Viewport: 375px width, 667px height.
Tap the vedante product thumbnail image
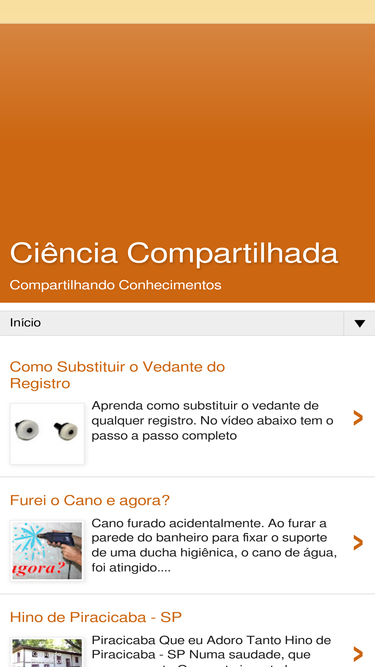tap(47, 434)
